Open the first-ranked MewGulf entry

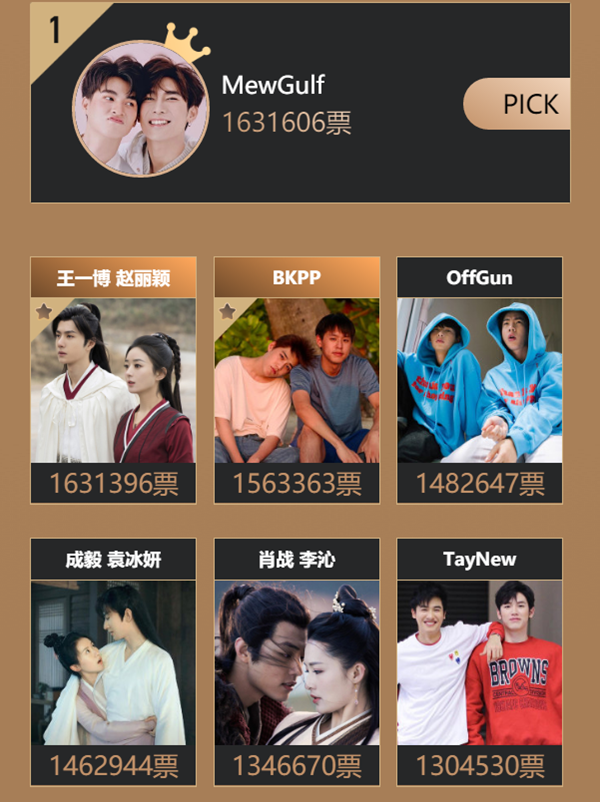click(272, 104)
